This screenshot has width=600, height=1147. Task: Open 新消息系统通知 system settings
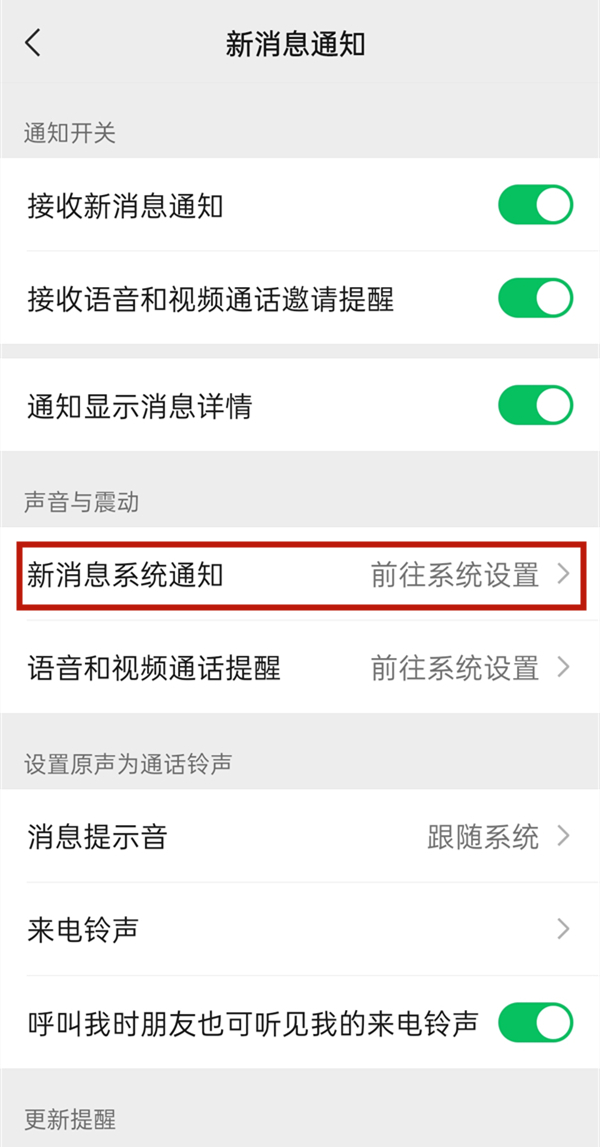click(x=300, y=575)
